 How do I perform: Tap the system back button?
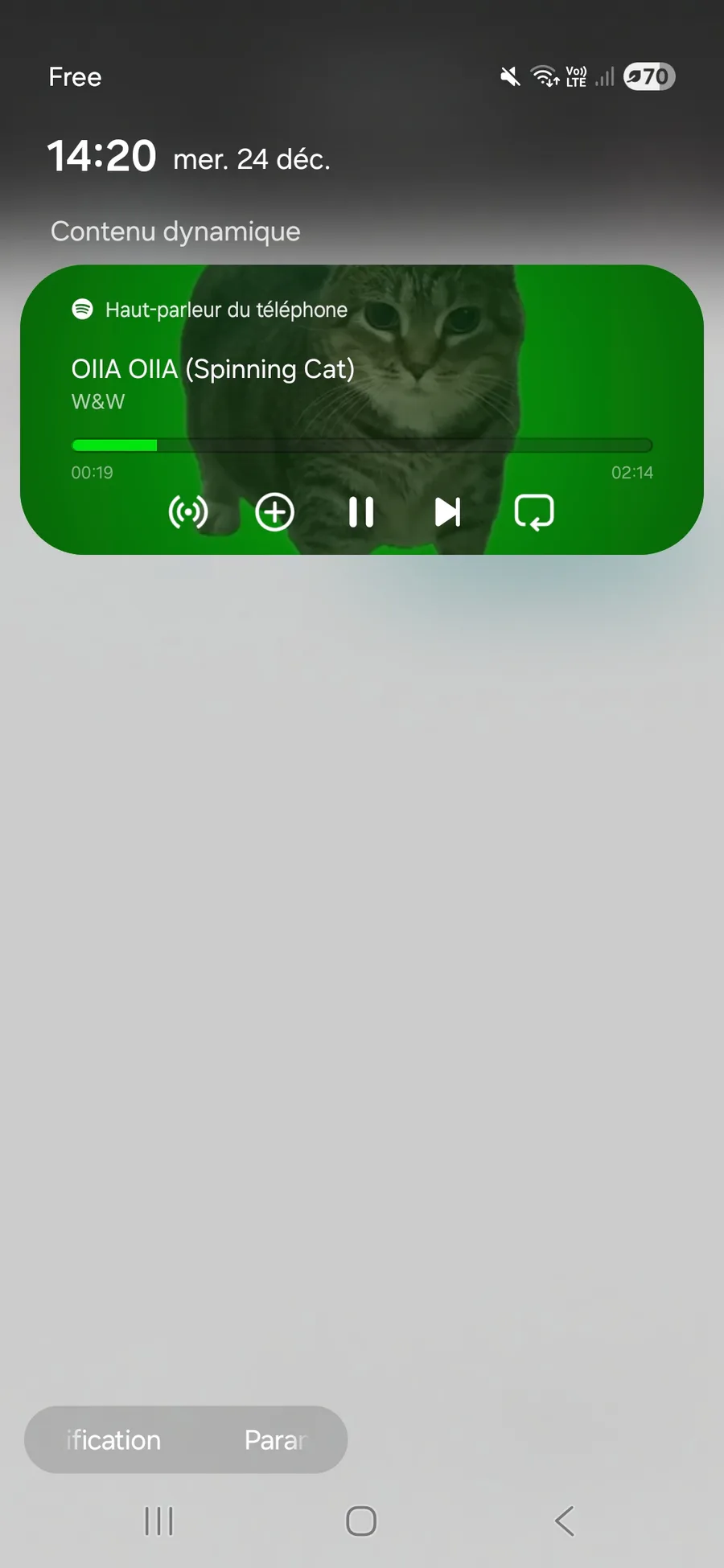pyautogui.click(x=565, y=1521)
